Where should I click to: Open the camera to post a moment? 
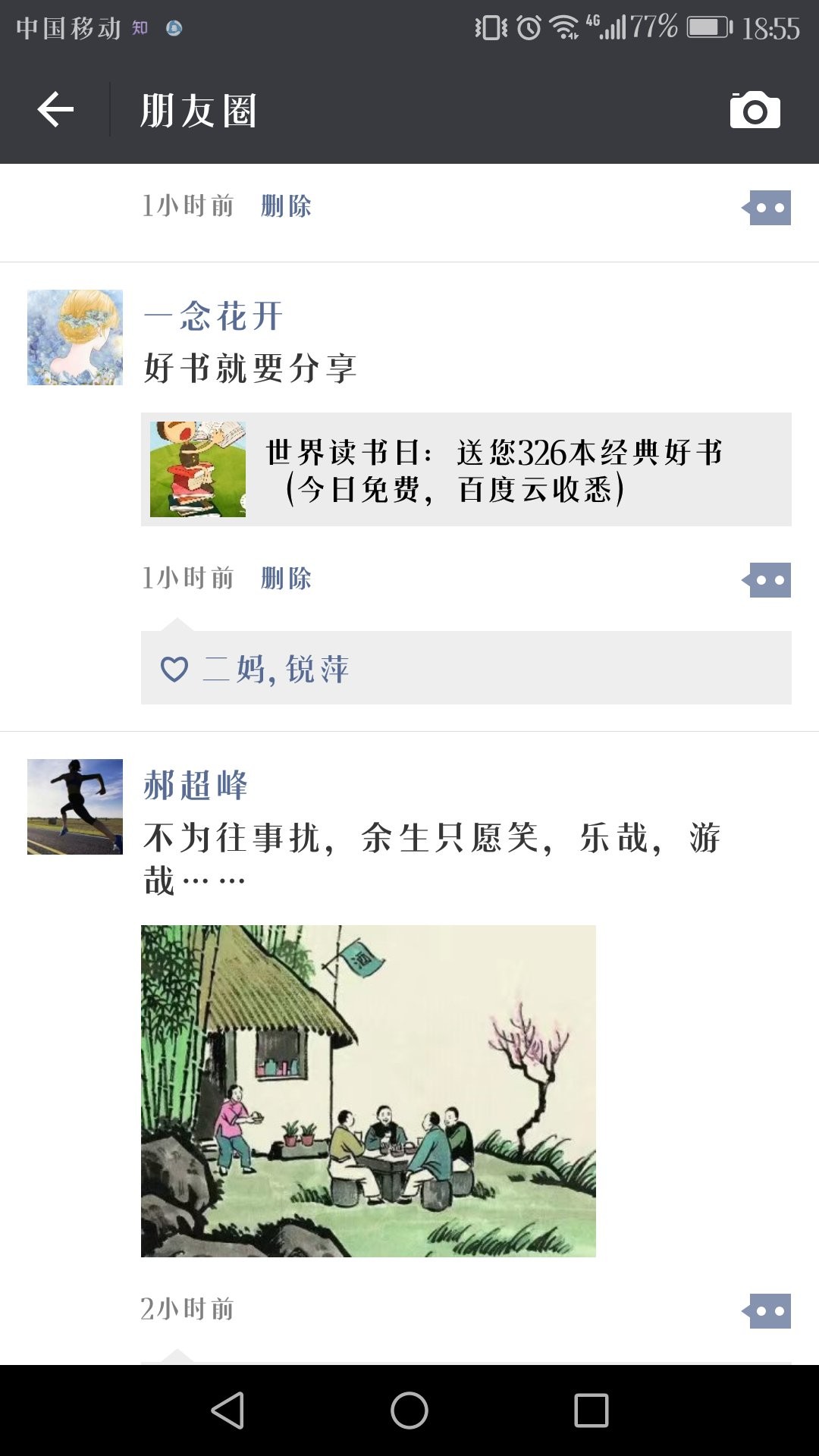(755, 111)
